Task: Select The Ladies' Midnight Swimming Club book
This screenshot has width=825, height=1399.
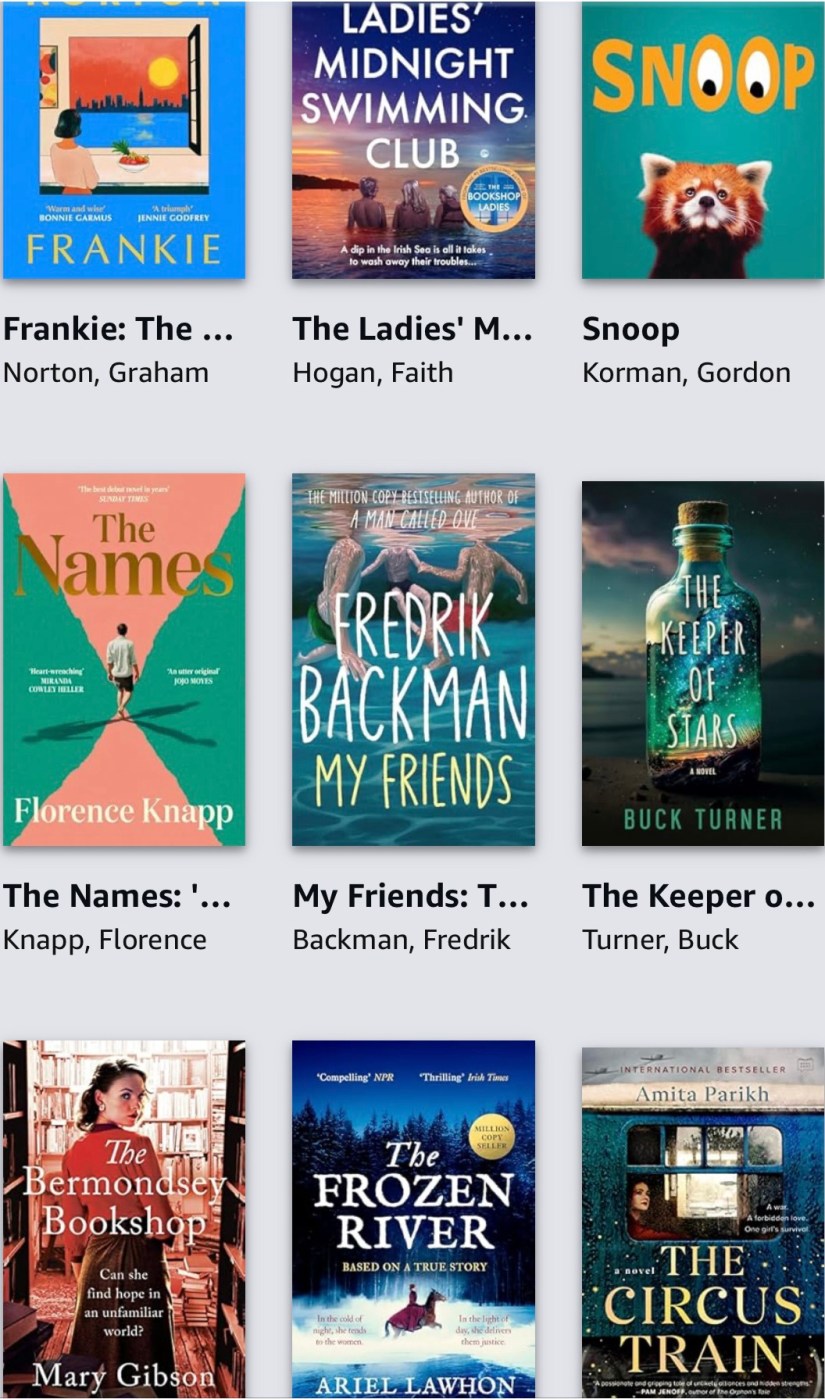Action: pyautogui.click(x=413, y=140)
